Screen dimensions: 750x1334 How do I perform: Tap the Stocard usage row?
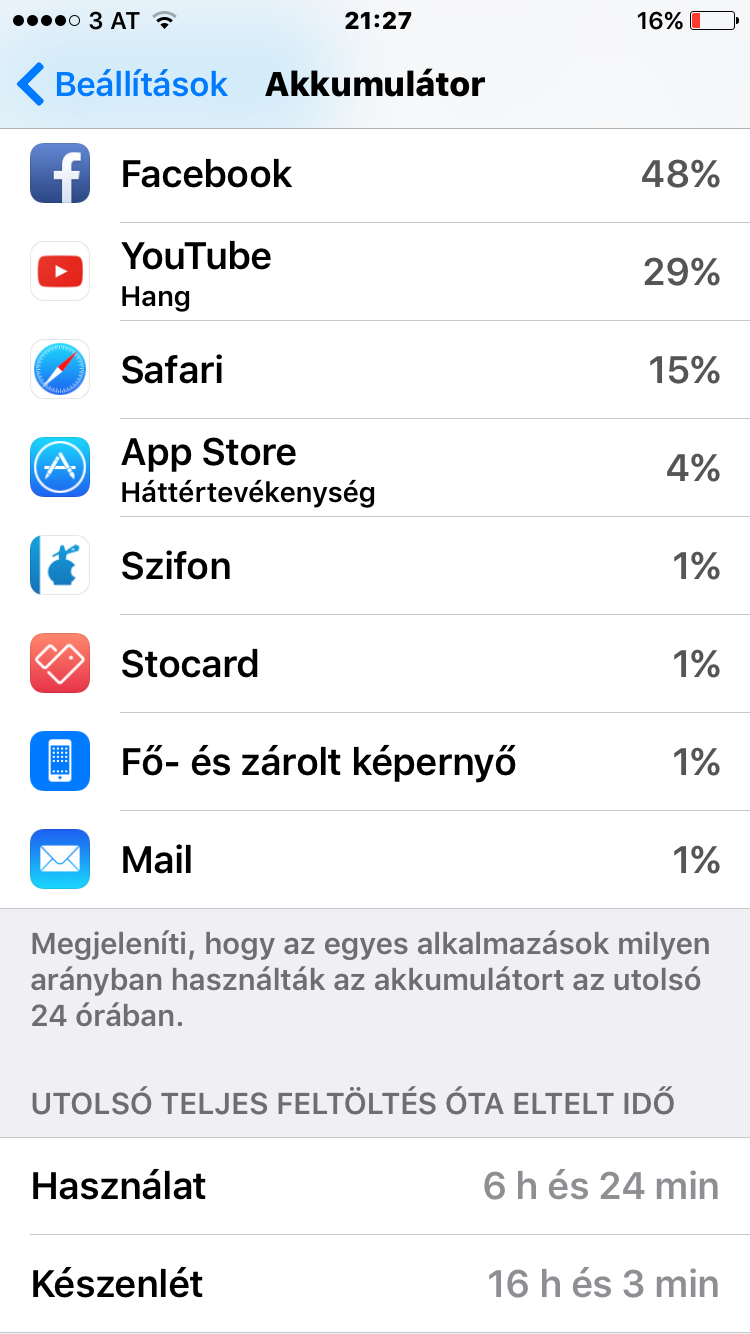tap(375, 664)
